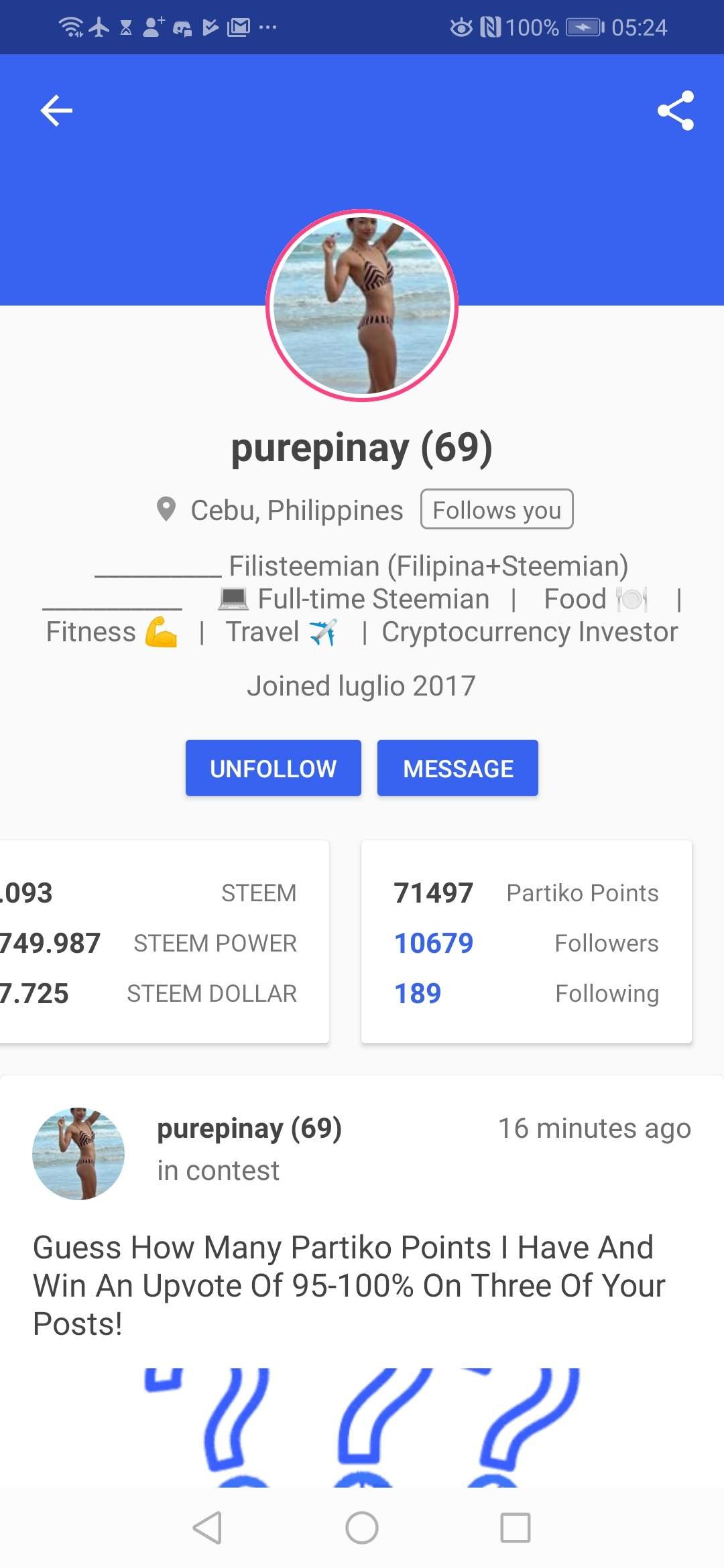Share purepinay's profile
The height and width of the screenshot is (1568, 724).
click(x=675, y=111)
